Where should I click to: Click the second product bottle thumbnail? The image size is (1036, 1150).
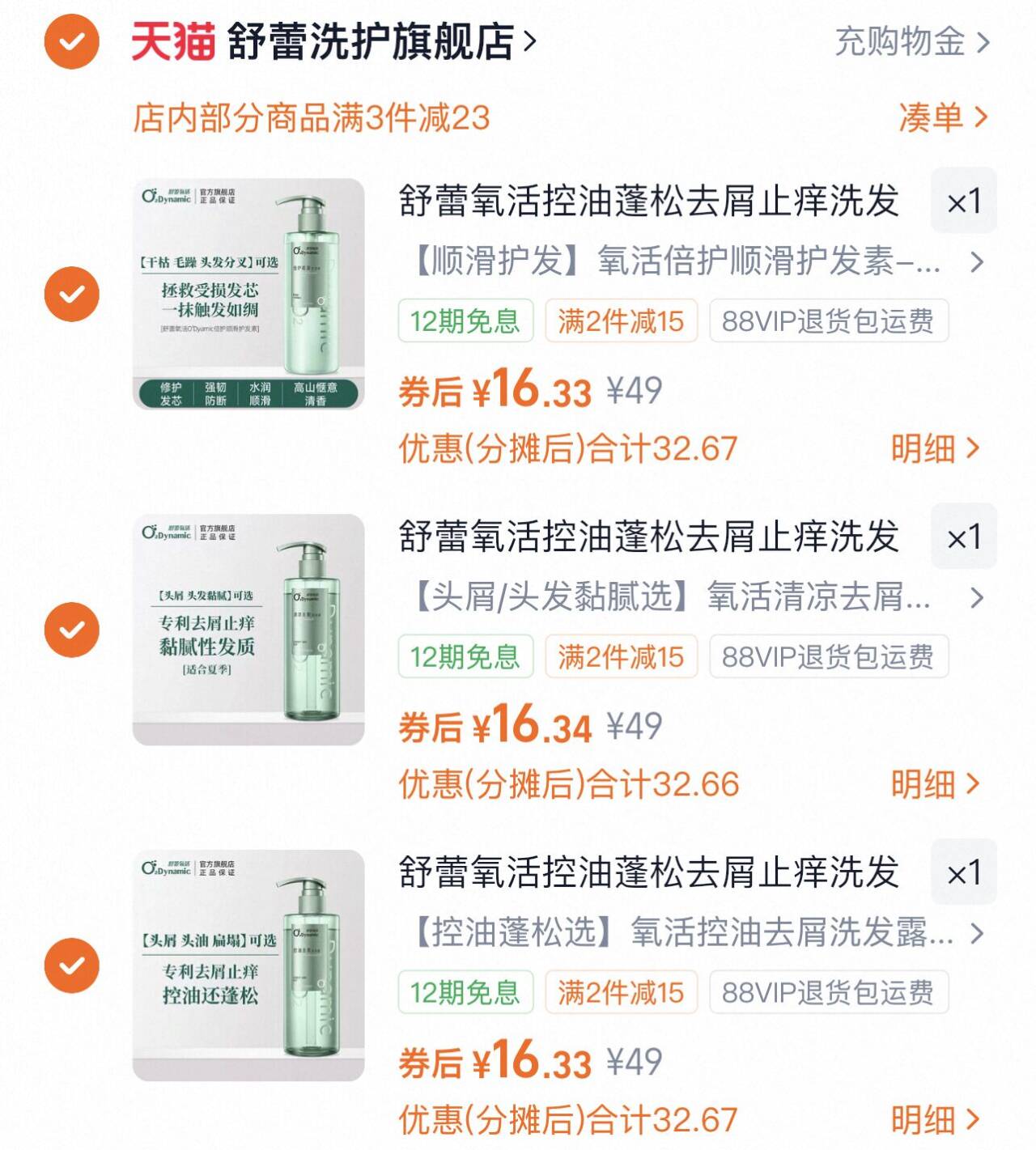[x=247, y=631]
